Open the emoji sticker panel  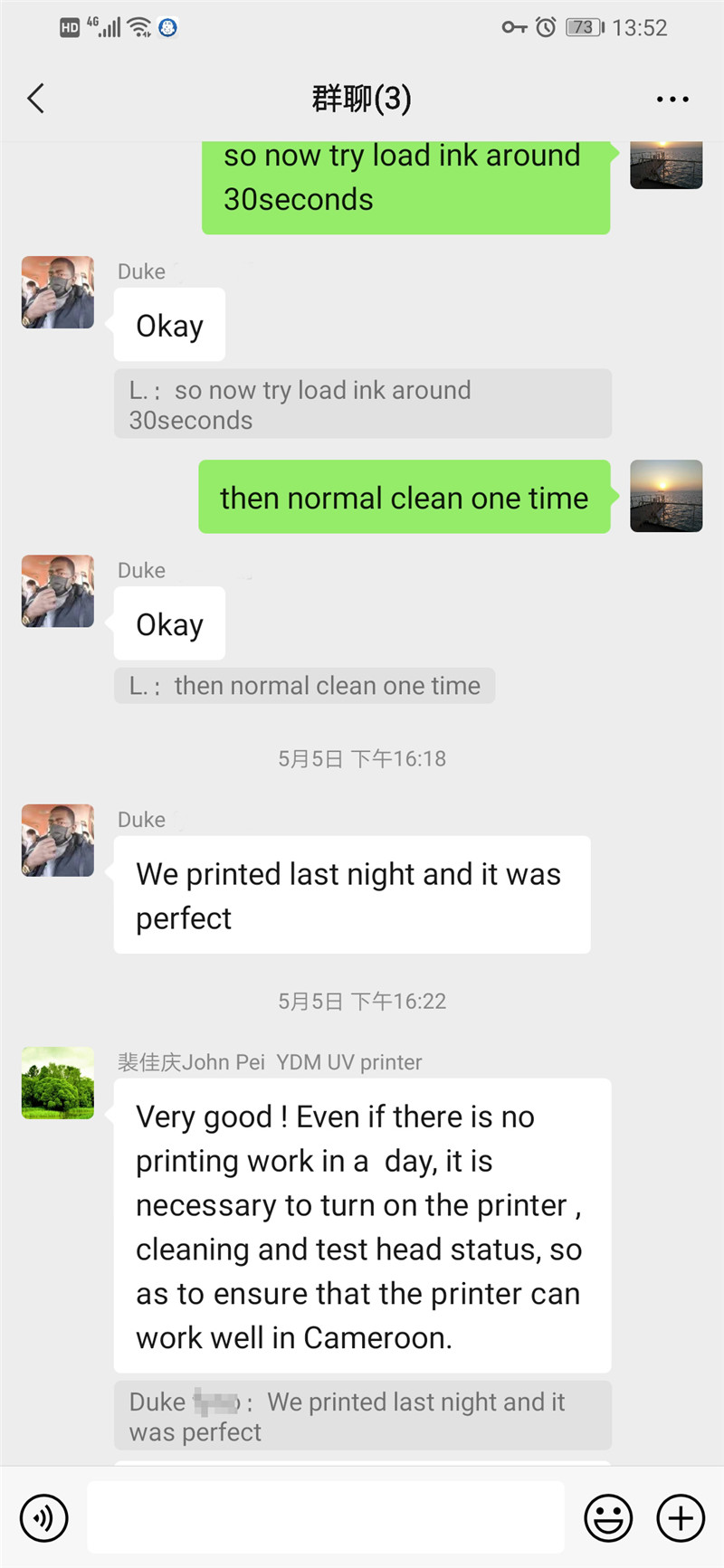[608, 1517]
